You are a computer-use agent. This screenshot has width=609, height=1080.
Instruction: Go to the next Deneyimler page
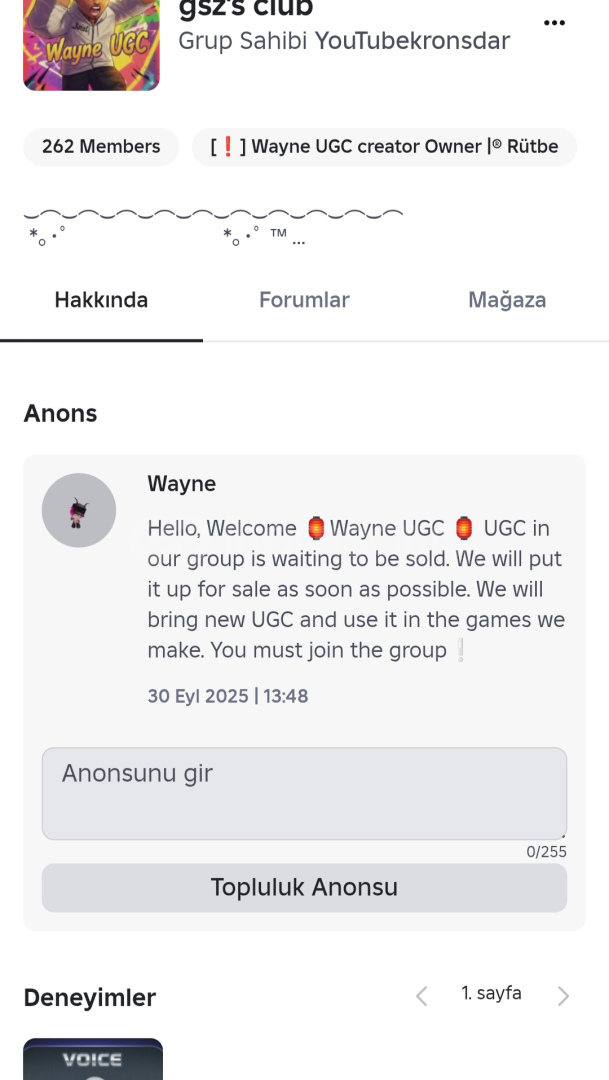coord(563,995)
